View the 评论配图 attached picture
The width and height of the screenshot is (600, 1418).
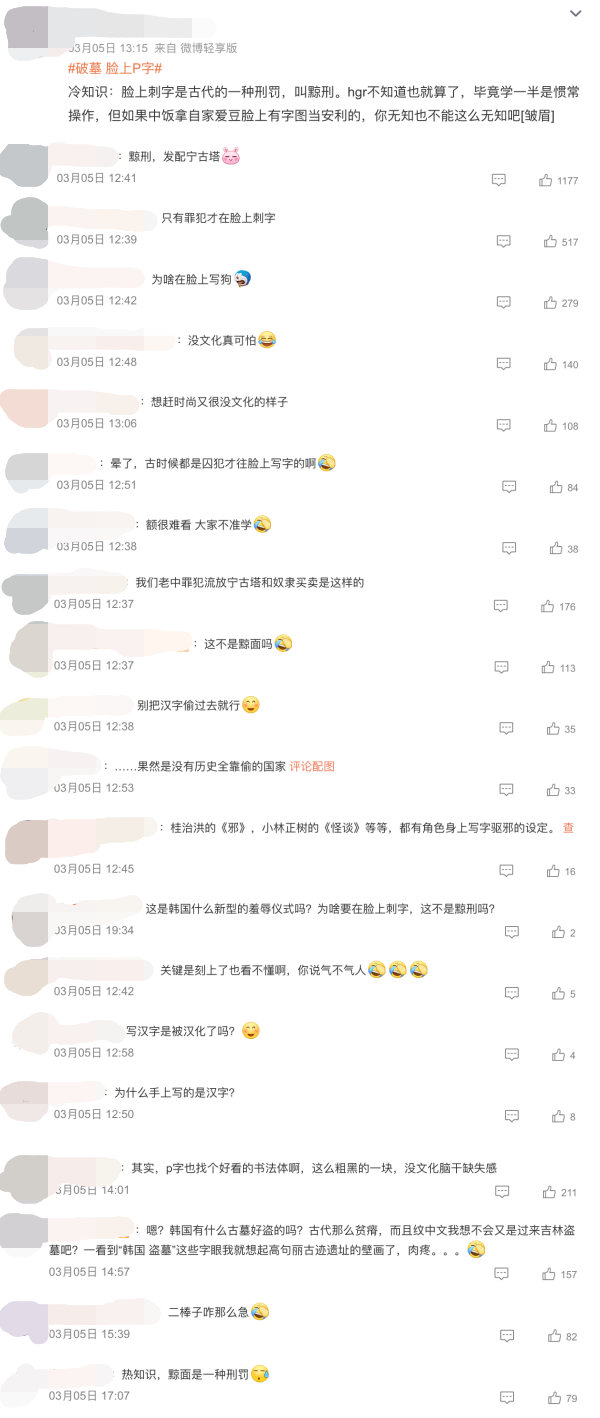[x=312, y=766]
